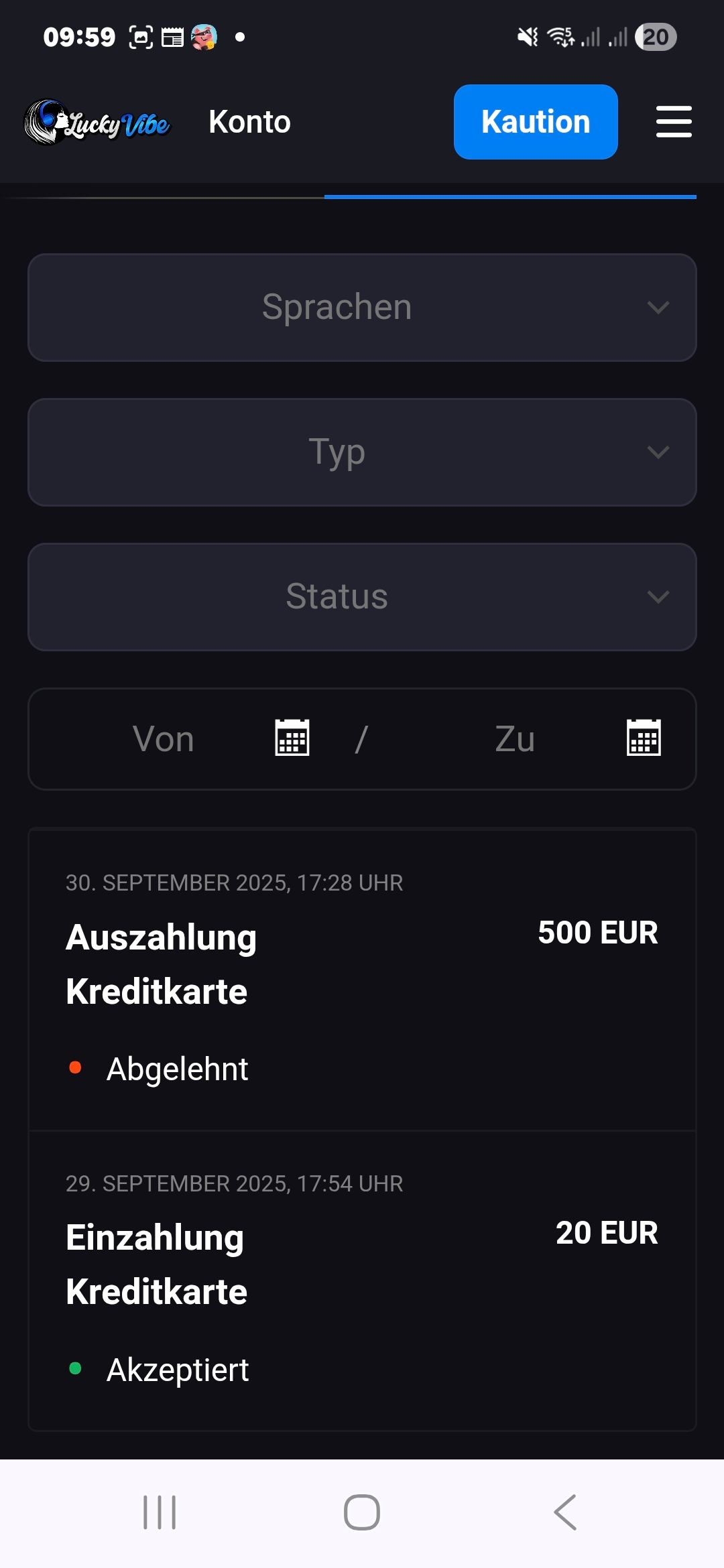Go back with the system back button

565,1512
